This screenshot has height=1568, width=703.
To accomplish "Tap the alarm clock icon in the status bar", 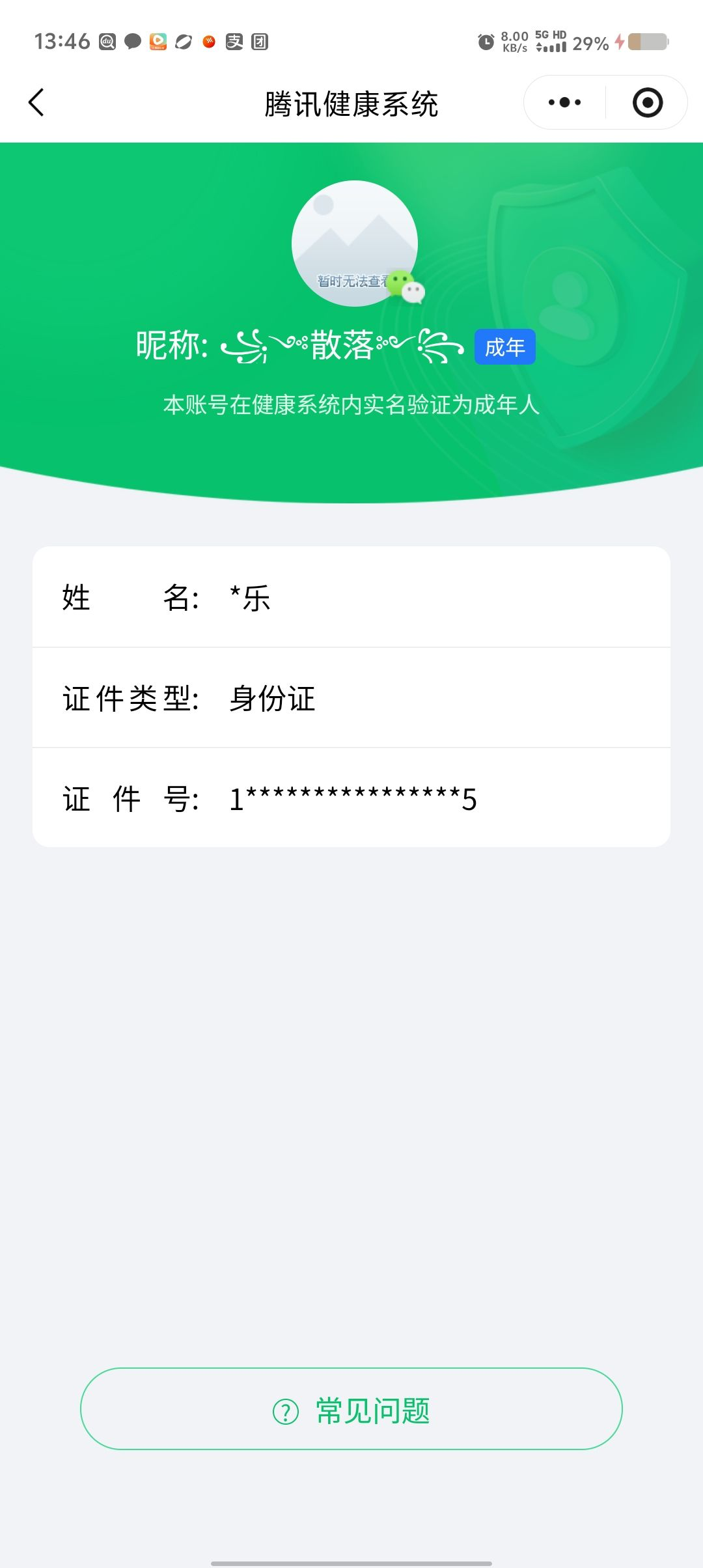I will 485,42.
